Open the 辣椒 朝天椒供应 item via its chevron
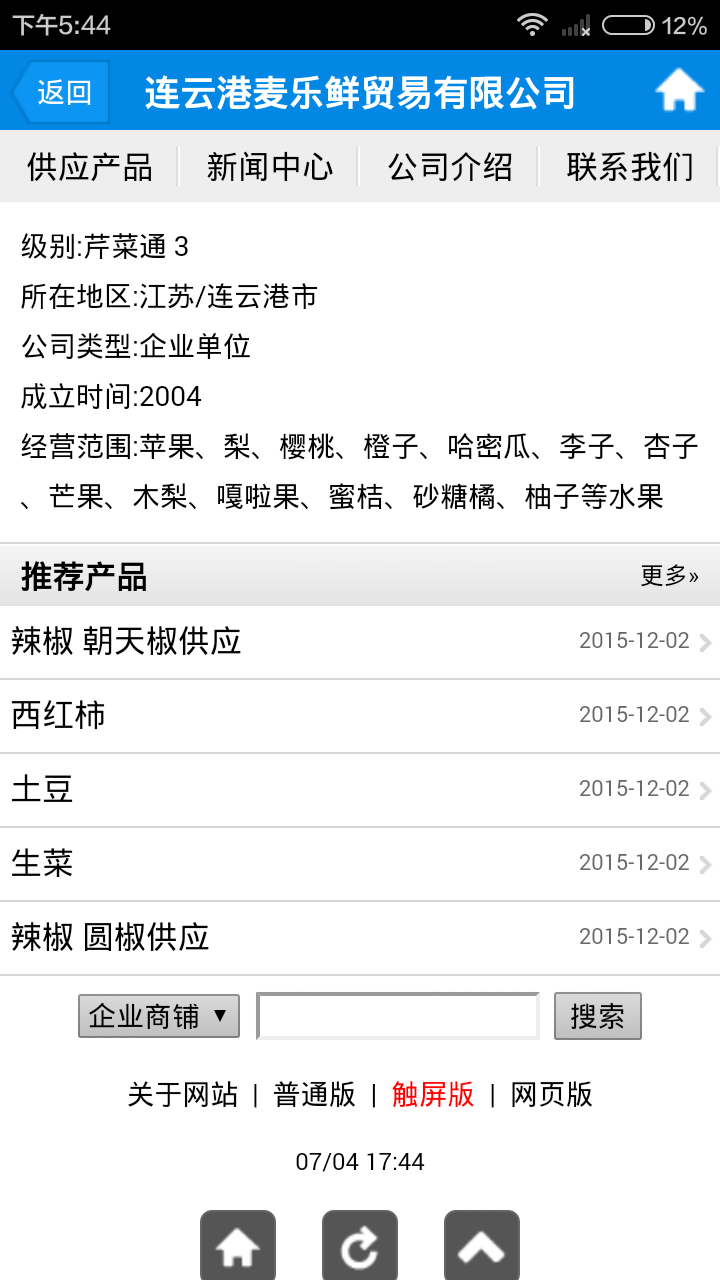 click(708, 641)
